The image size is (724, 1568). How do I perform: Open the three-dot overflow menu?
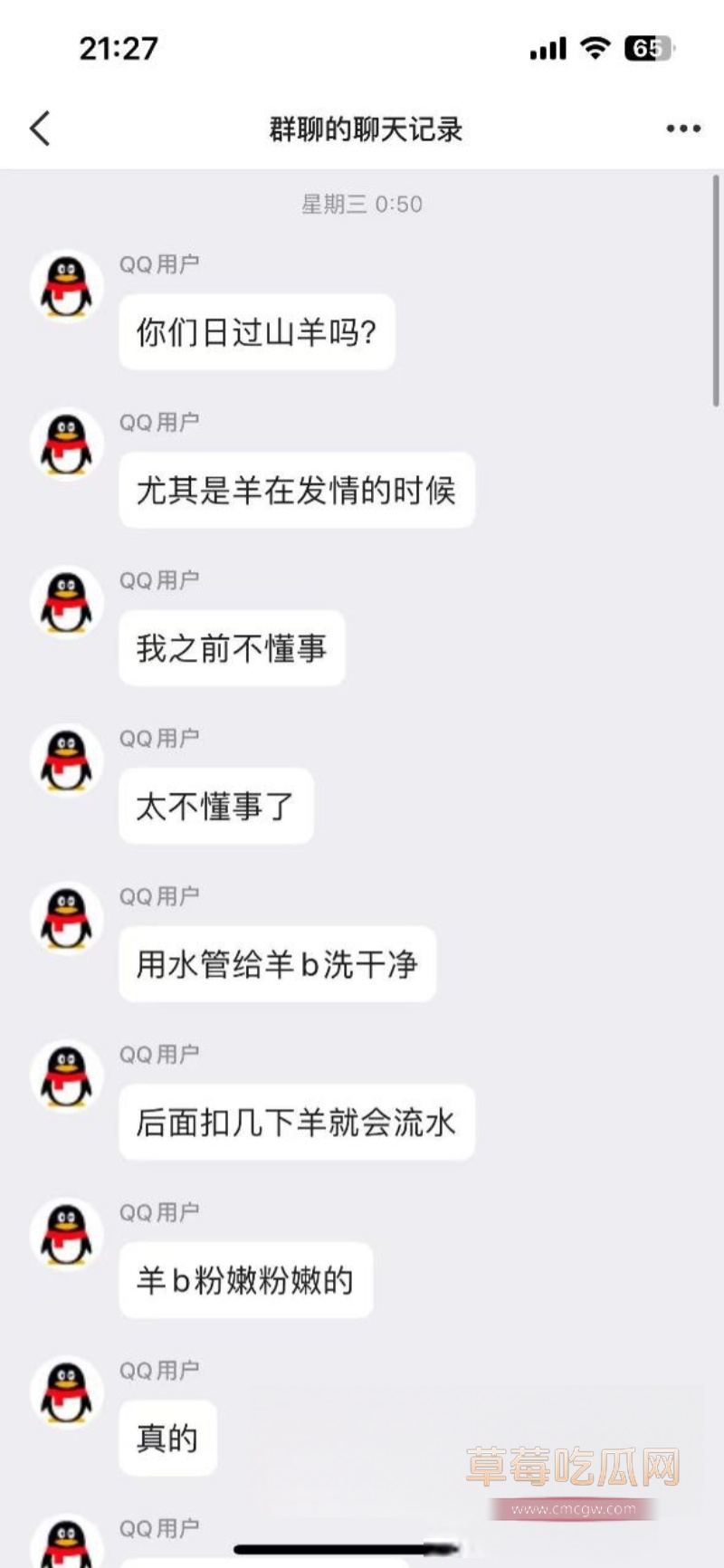682,129
